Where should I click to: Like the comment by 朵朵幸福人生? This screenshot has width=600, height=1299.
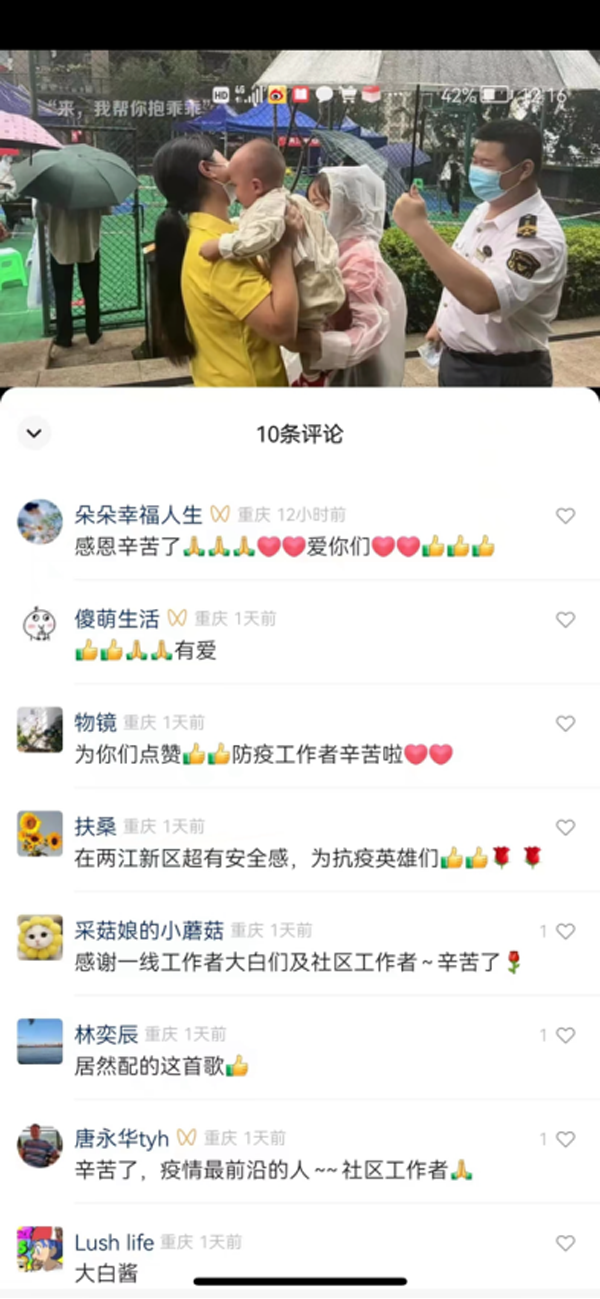point(565,516)
